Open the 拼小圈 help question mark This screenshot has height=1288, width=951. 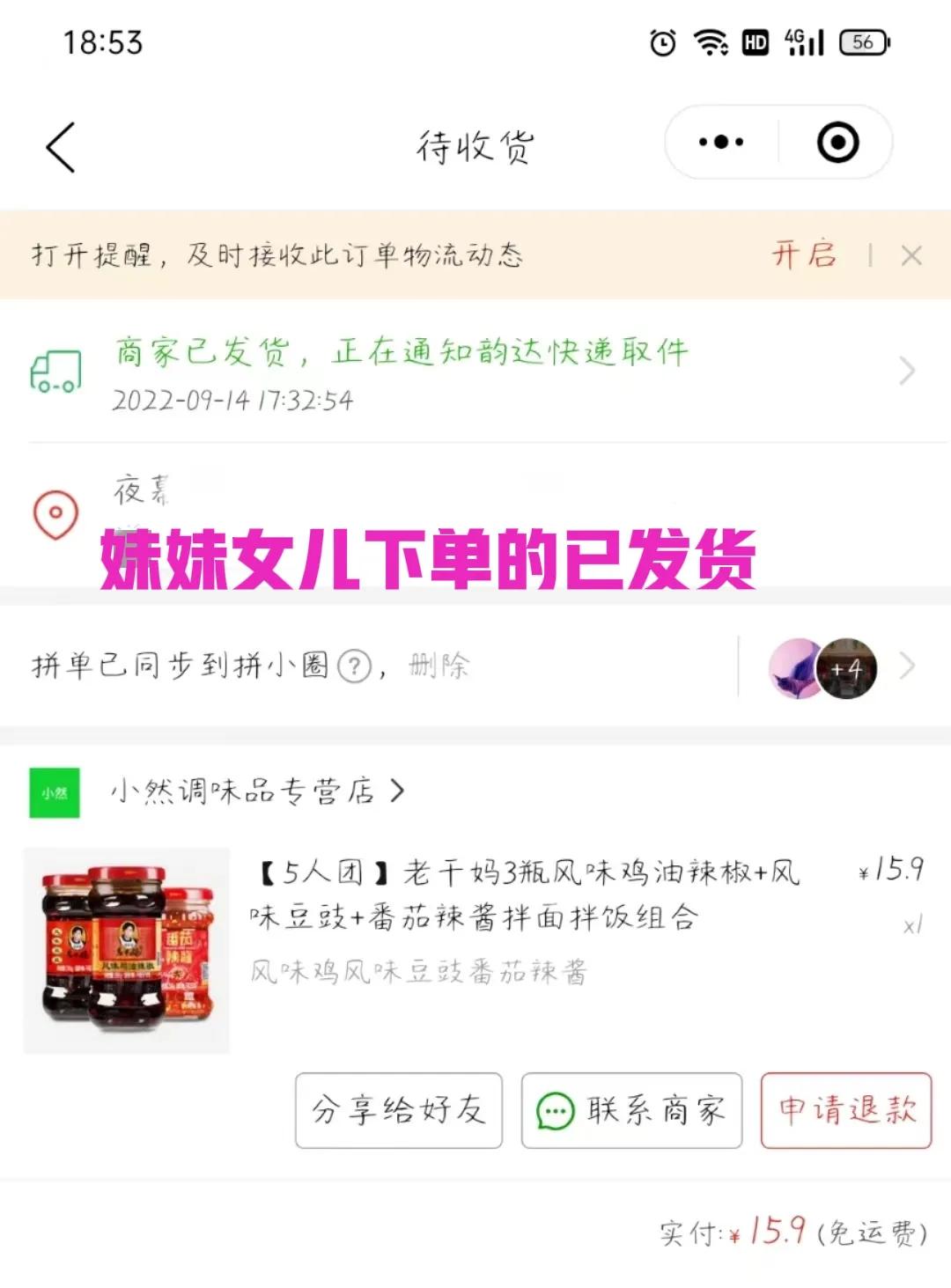pyautogui.click(x=352, y=666)
